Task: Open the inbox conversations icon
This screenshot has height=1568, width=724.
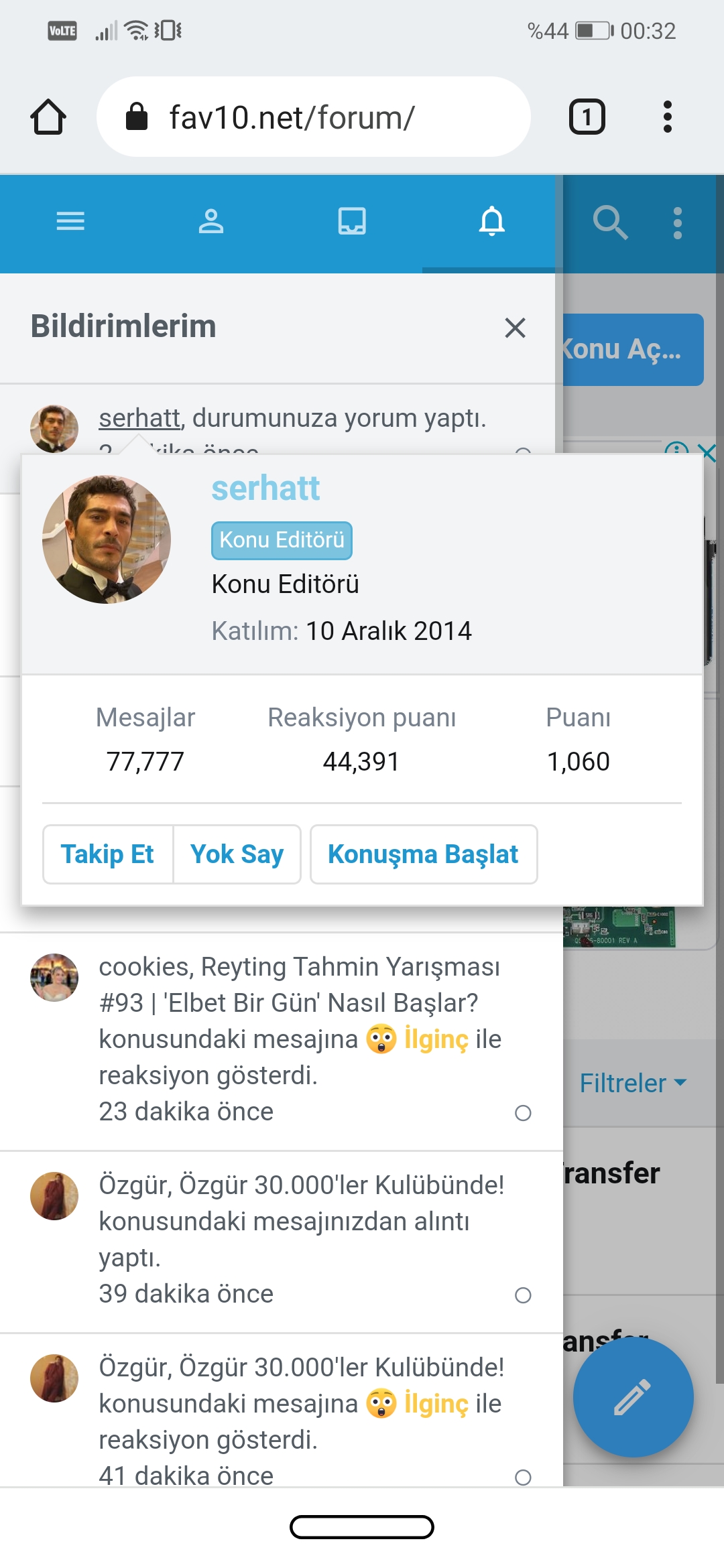Action: 351,221
